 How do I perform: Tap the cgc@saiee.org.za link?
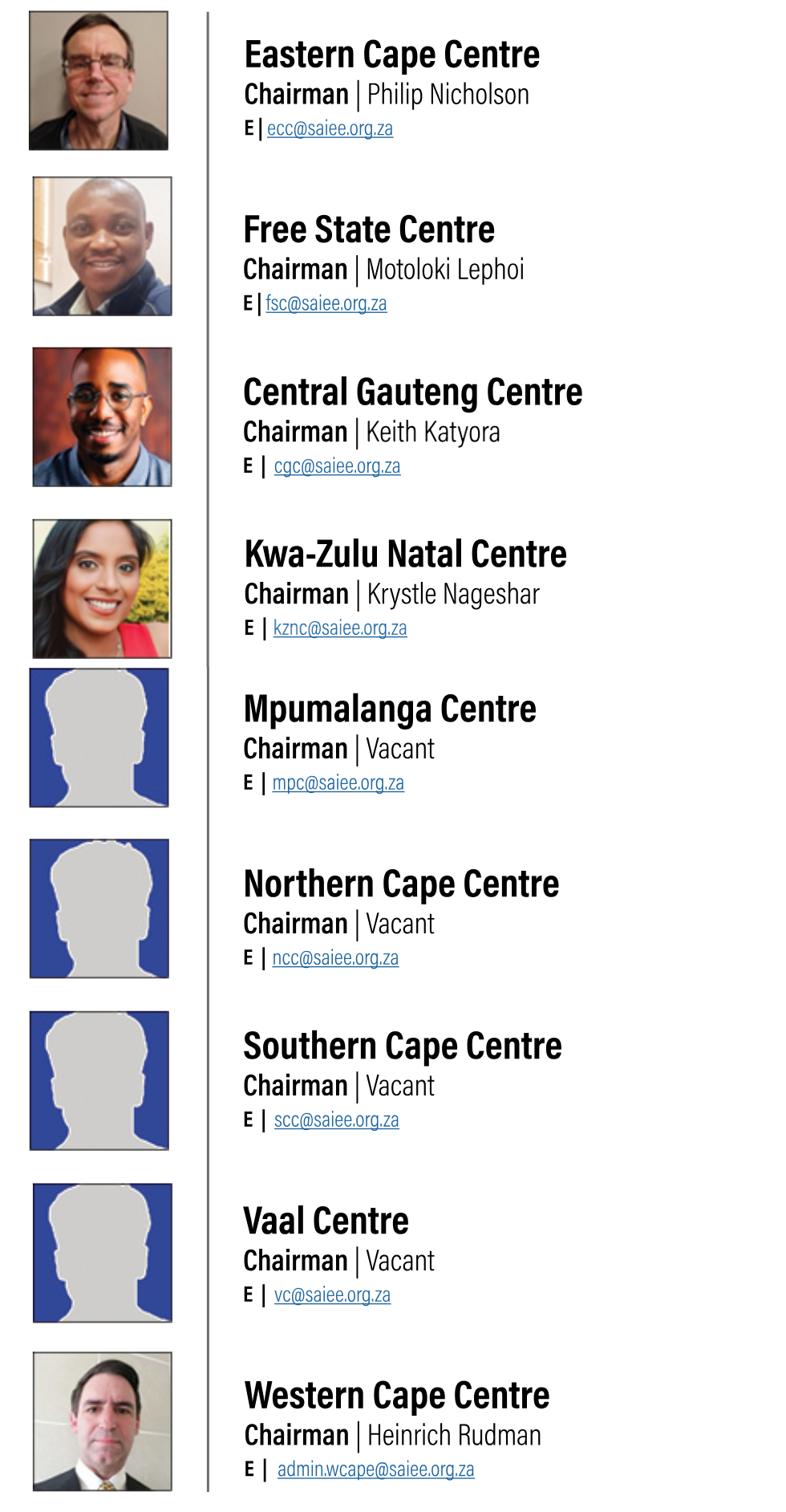(337, 466)
